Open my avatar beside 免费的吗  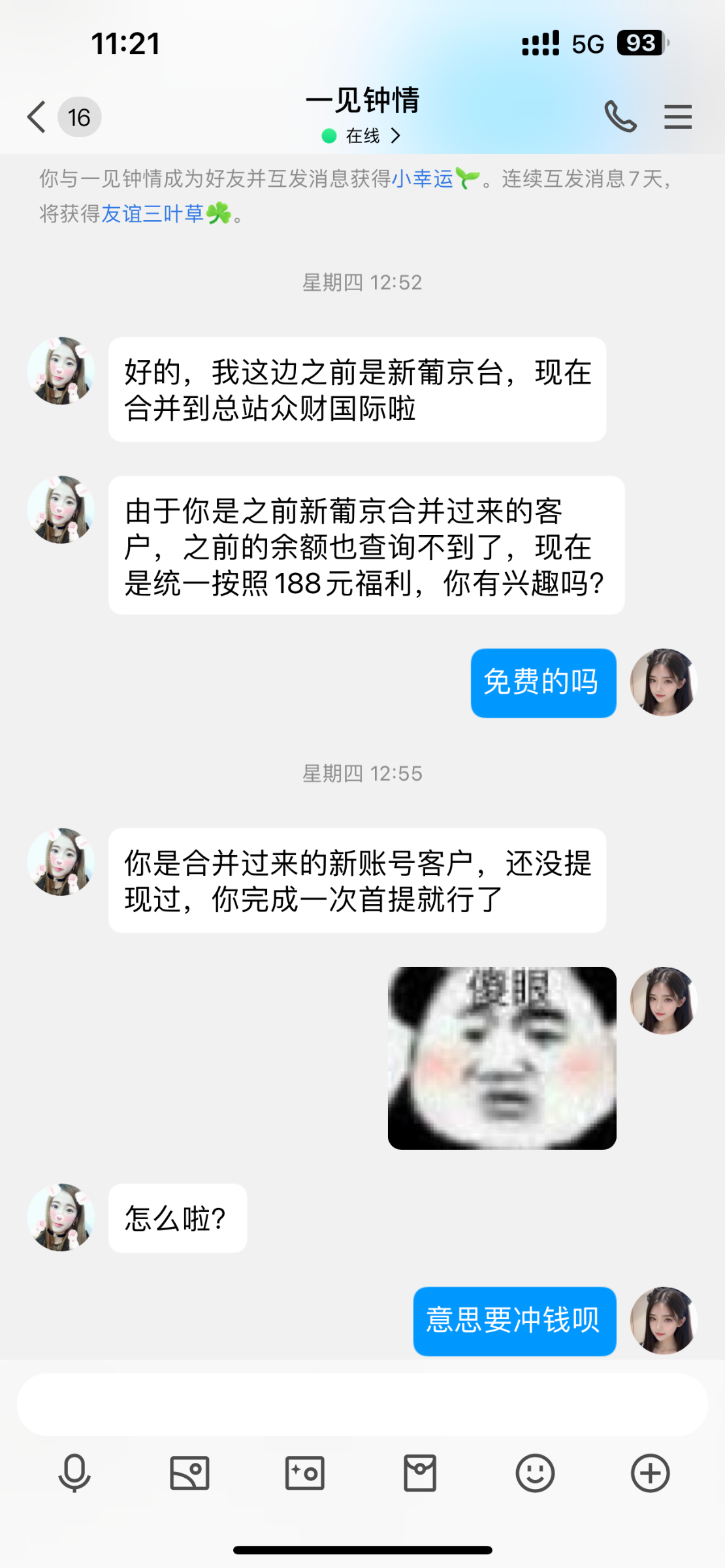point(664,682)
